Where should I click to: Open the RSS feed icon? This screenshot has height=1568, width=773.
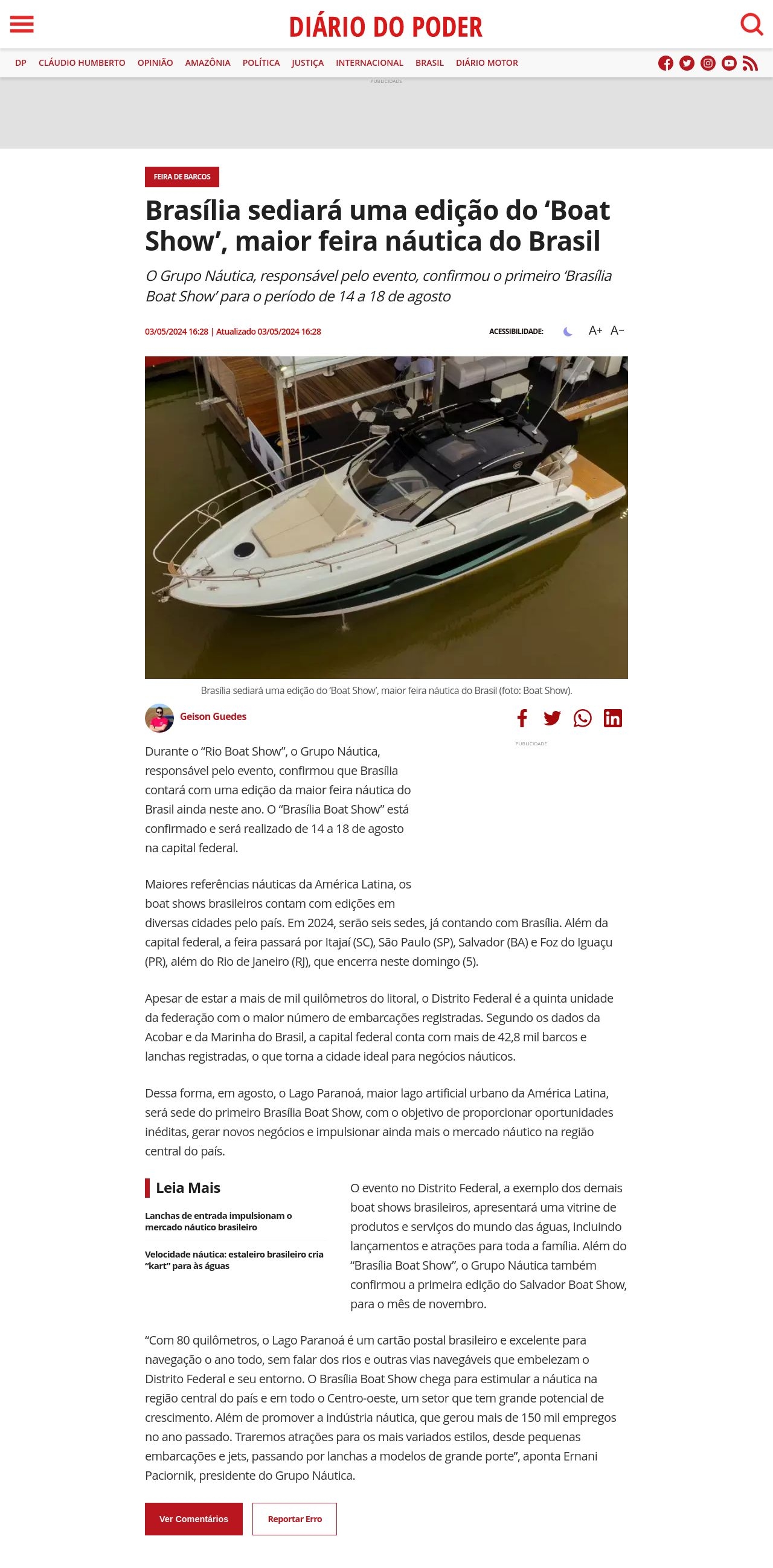750,63
